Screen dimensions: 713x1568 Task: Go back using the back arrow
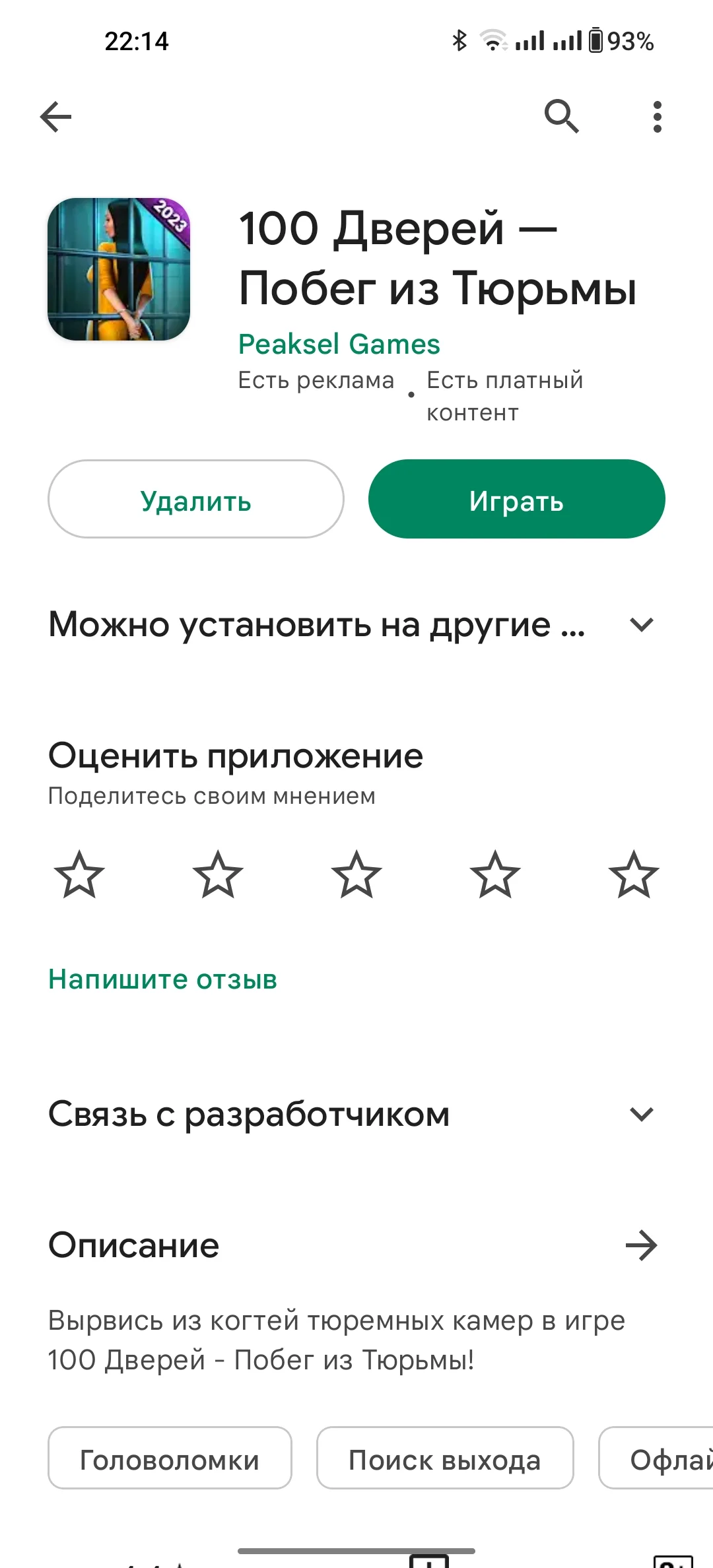click(55, 116)
